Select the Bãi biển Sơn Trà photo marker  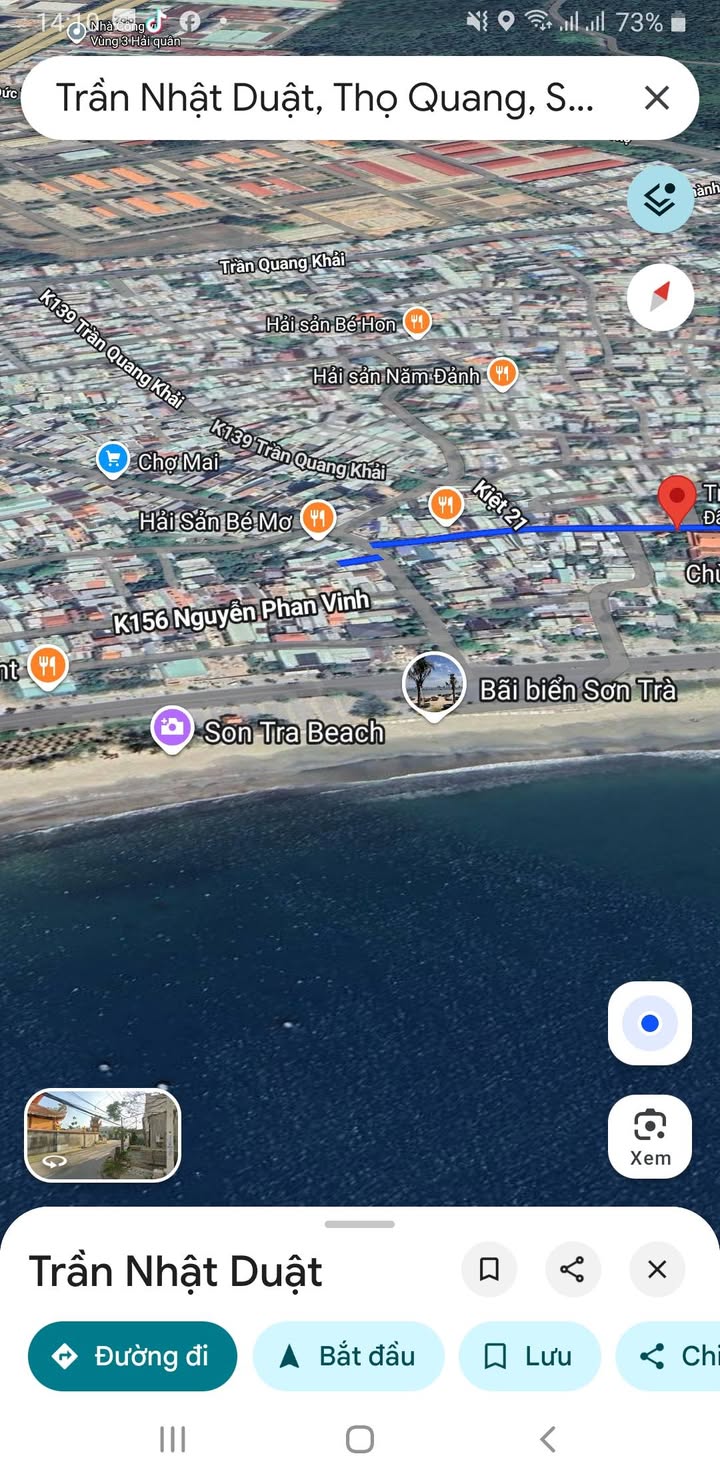pyautogui.click(x=434, y=686)
